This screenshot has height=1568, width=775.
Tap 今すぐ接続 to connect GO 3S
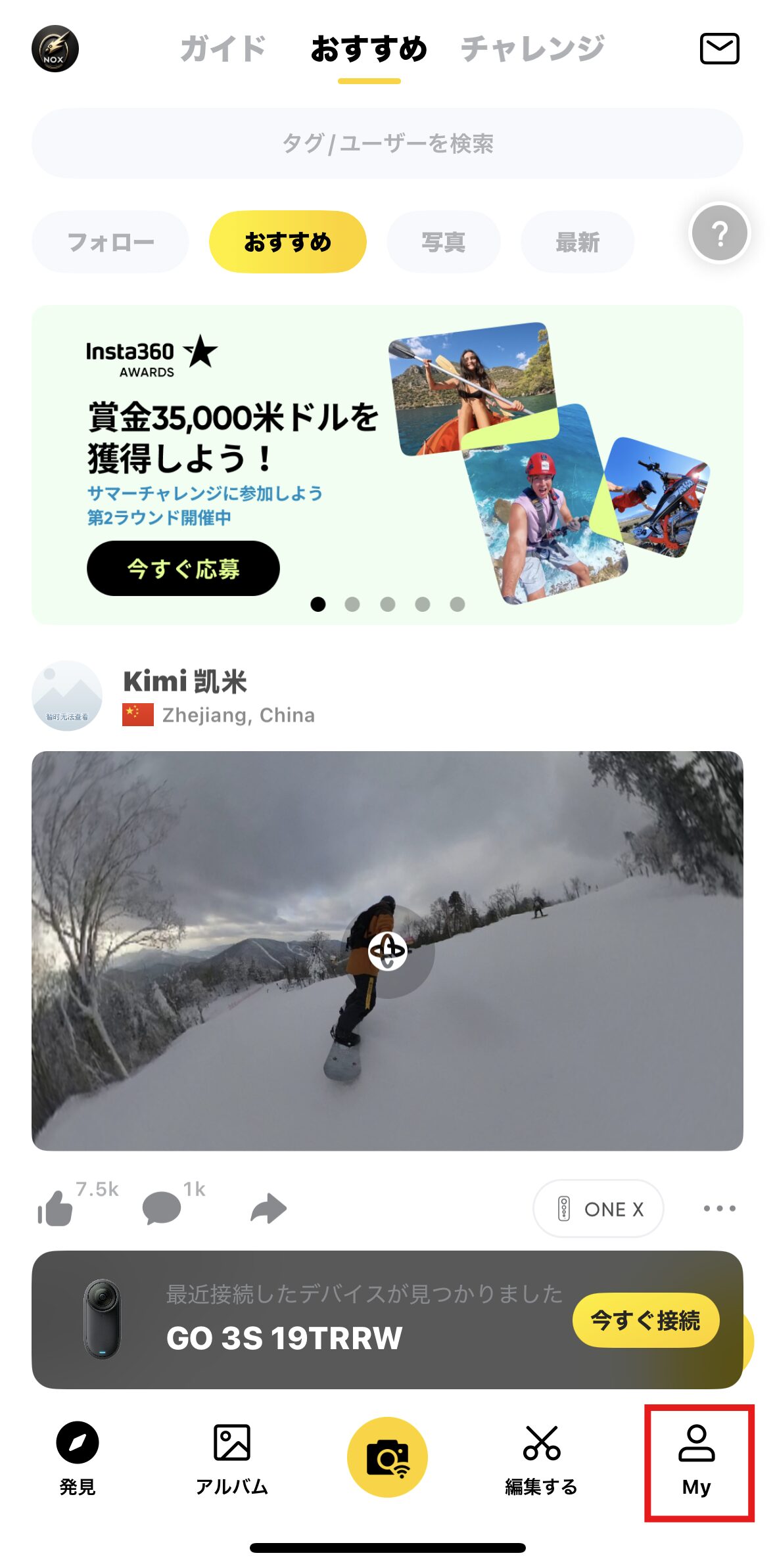pyautogui.click(x=646, y=1320)
